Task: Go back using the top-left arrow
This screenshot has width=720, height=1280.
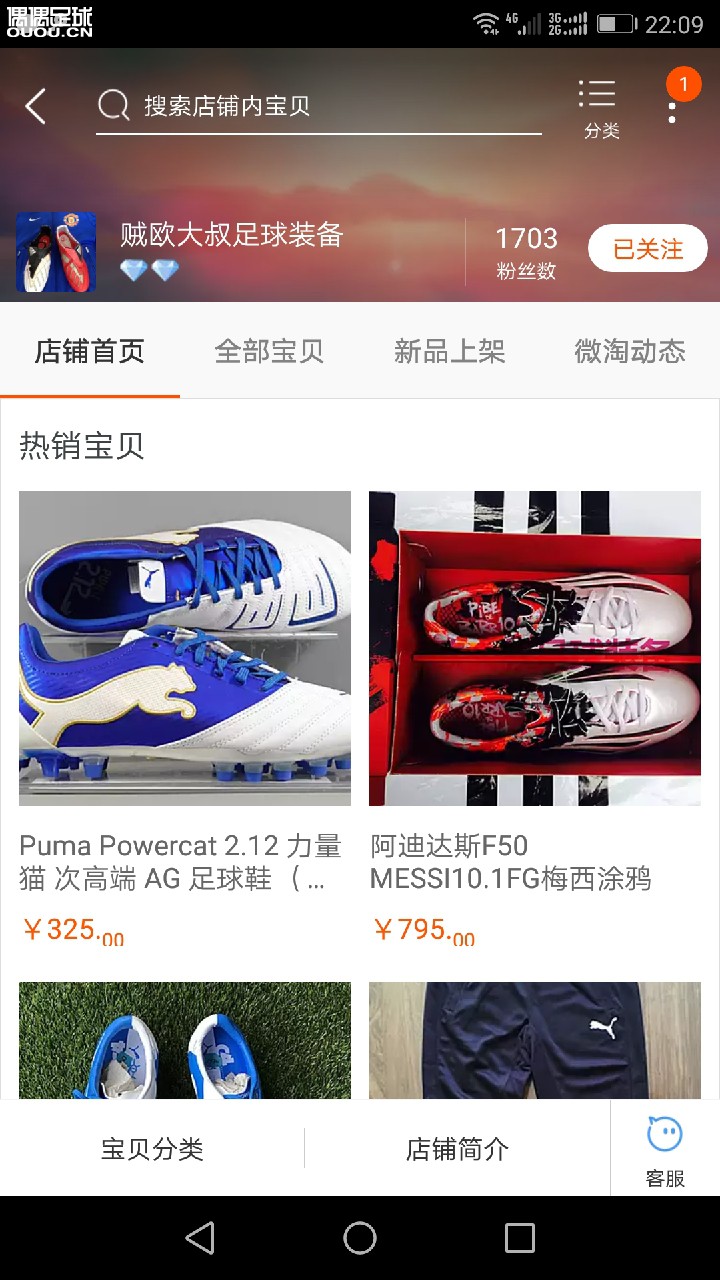Action: 36,106
